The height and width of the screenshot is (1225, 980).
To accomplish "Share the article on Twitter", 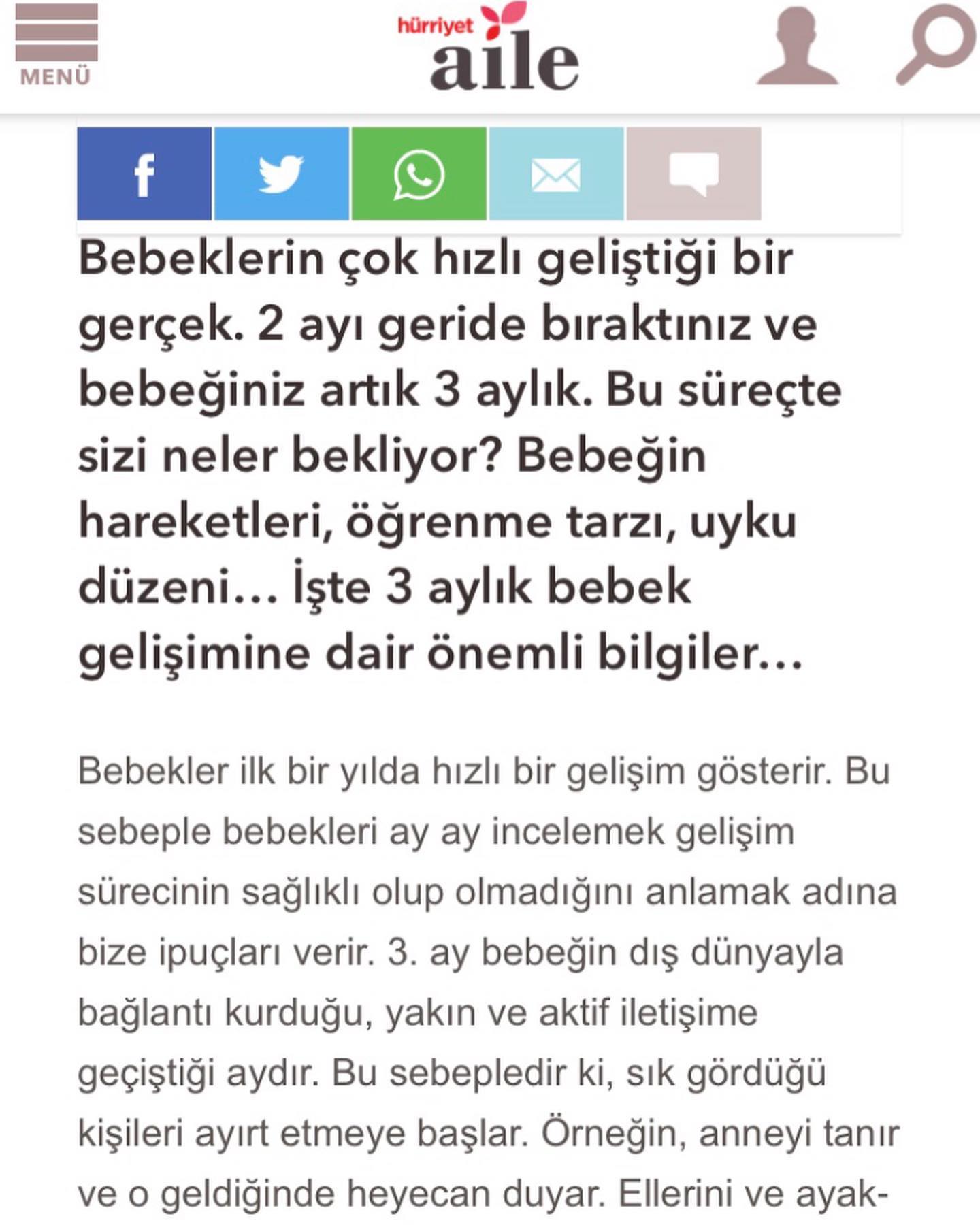I will coord(282,174).
